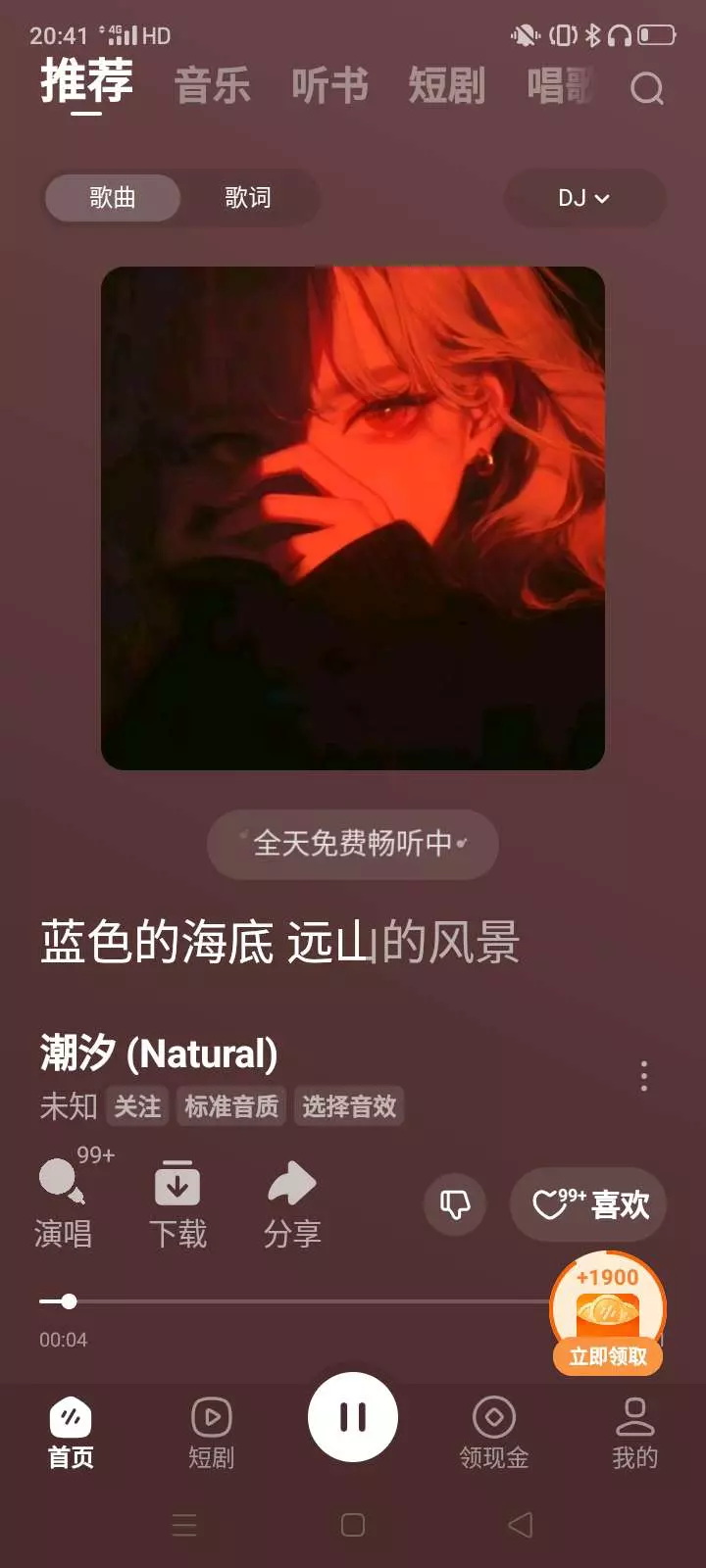Follow the artist with 关注
The height and width of the screenshot is (1568, 706).
coord(137,1106)
